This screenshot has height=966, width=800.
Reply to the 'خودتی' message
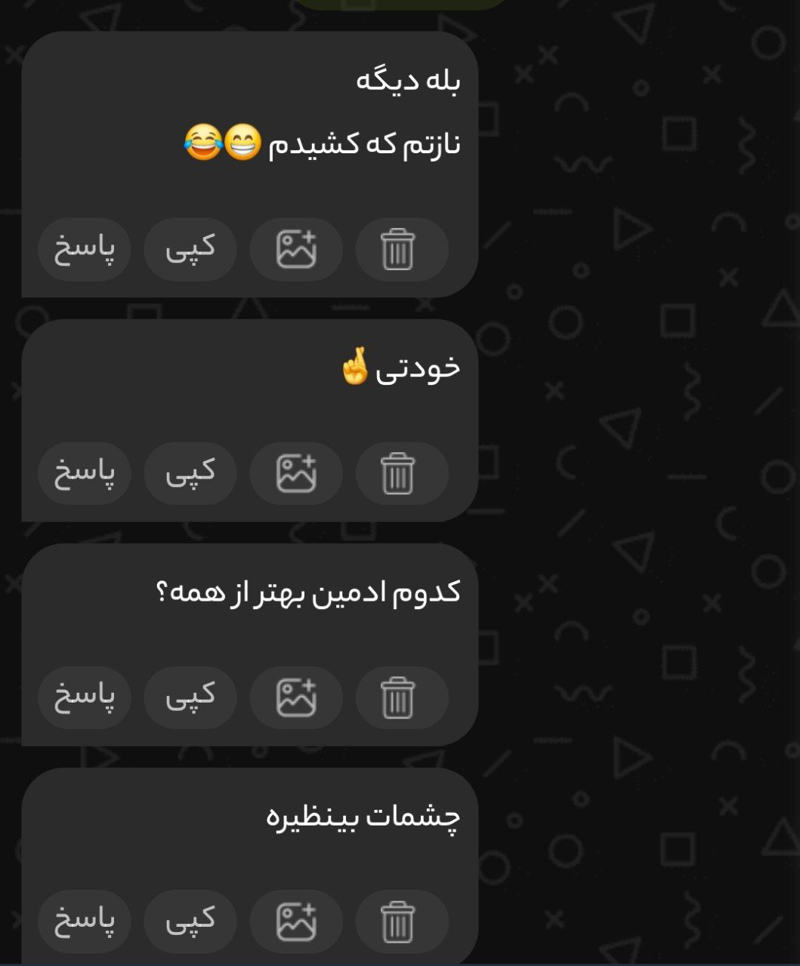click(x=85, y=473)
